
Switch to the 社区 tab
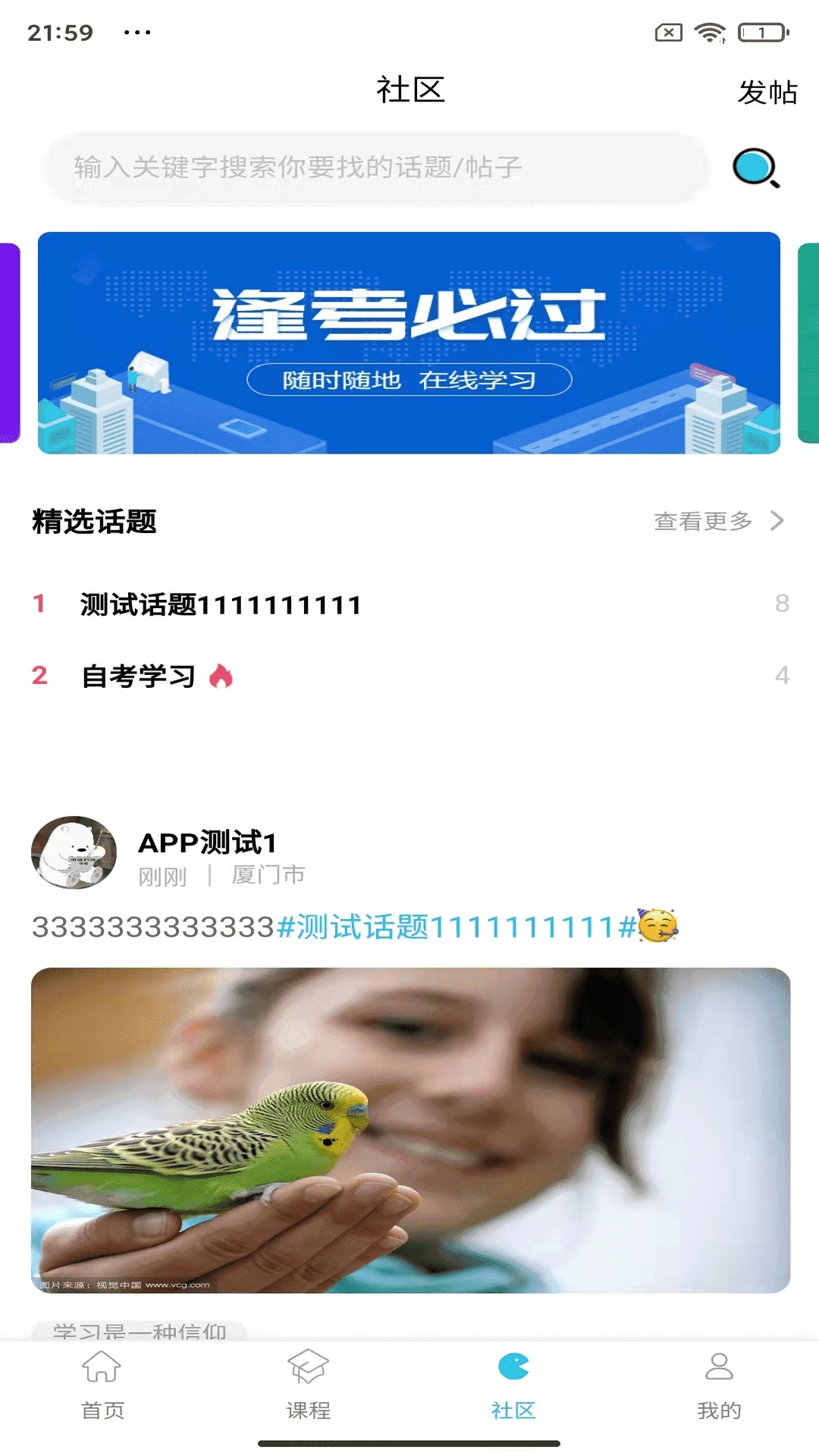[x=512, y=1395]
